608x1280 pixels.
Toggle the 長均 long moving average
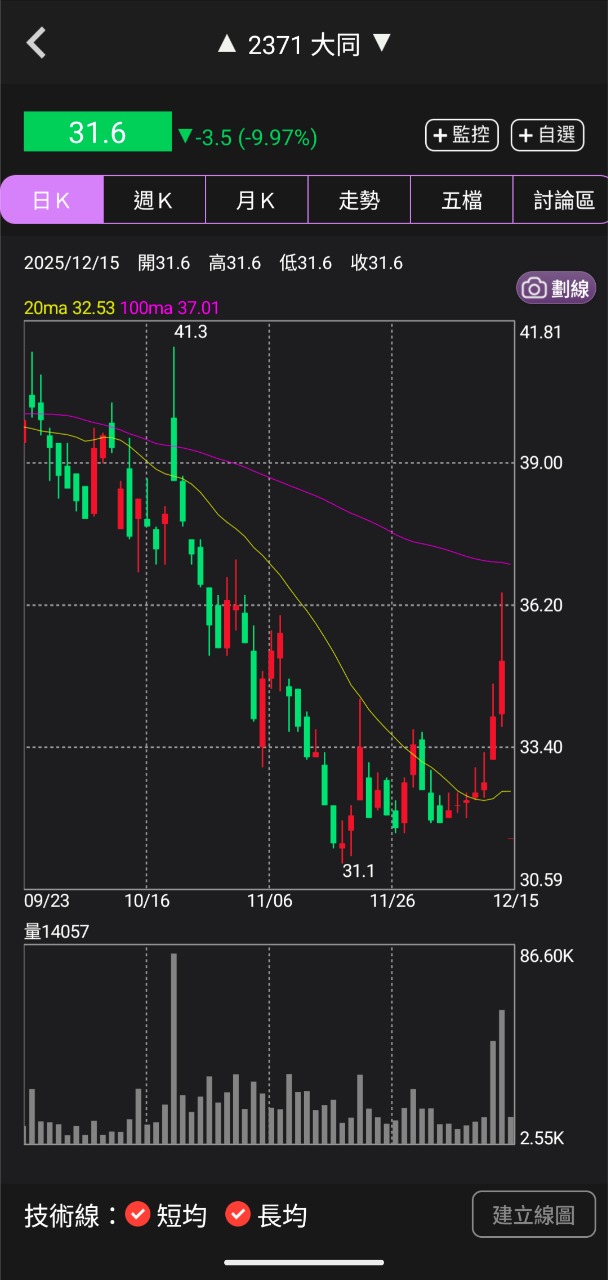click(238, 1215)
